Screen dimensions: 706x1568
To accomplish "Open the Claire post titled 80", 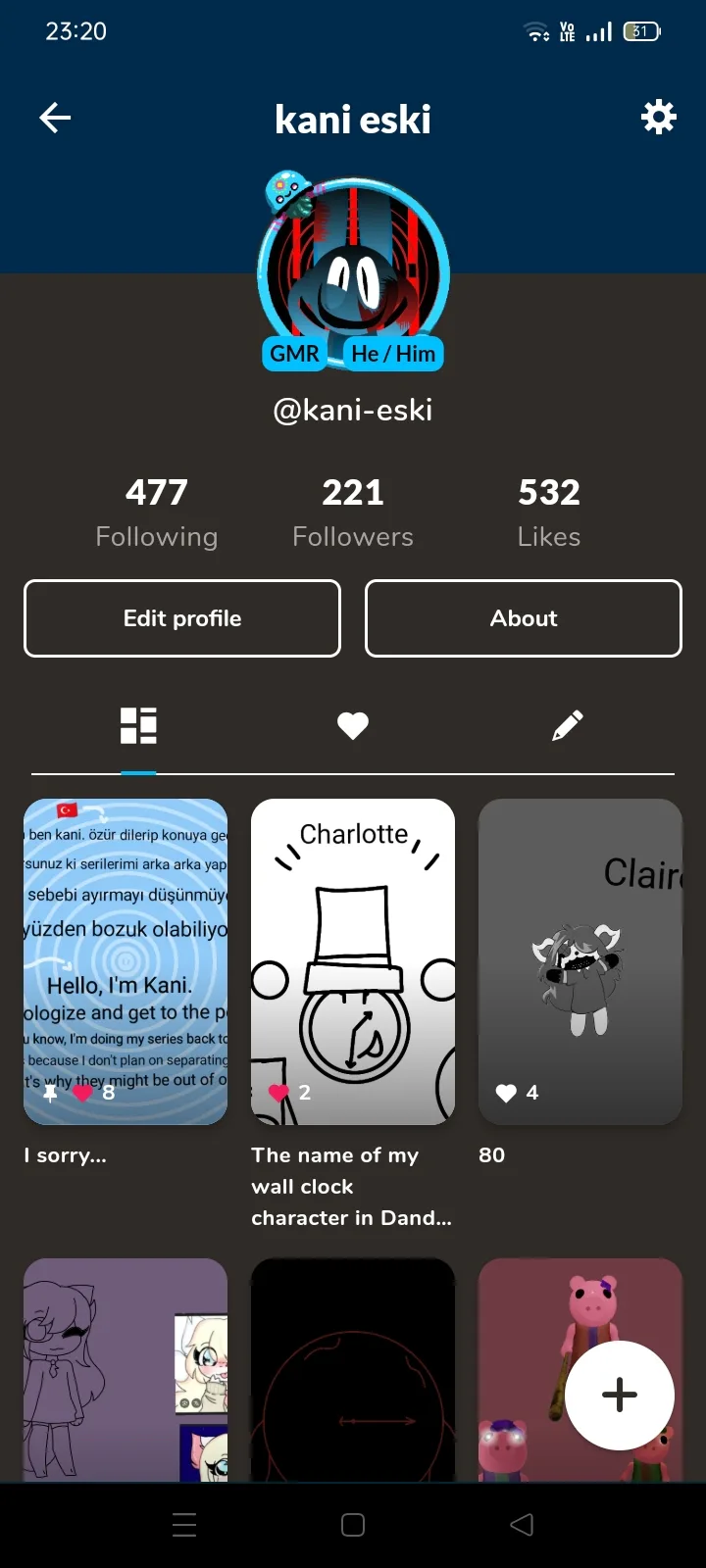I will [580, 960].
